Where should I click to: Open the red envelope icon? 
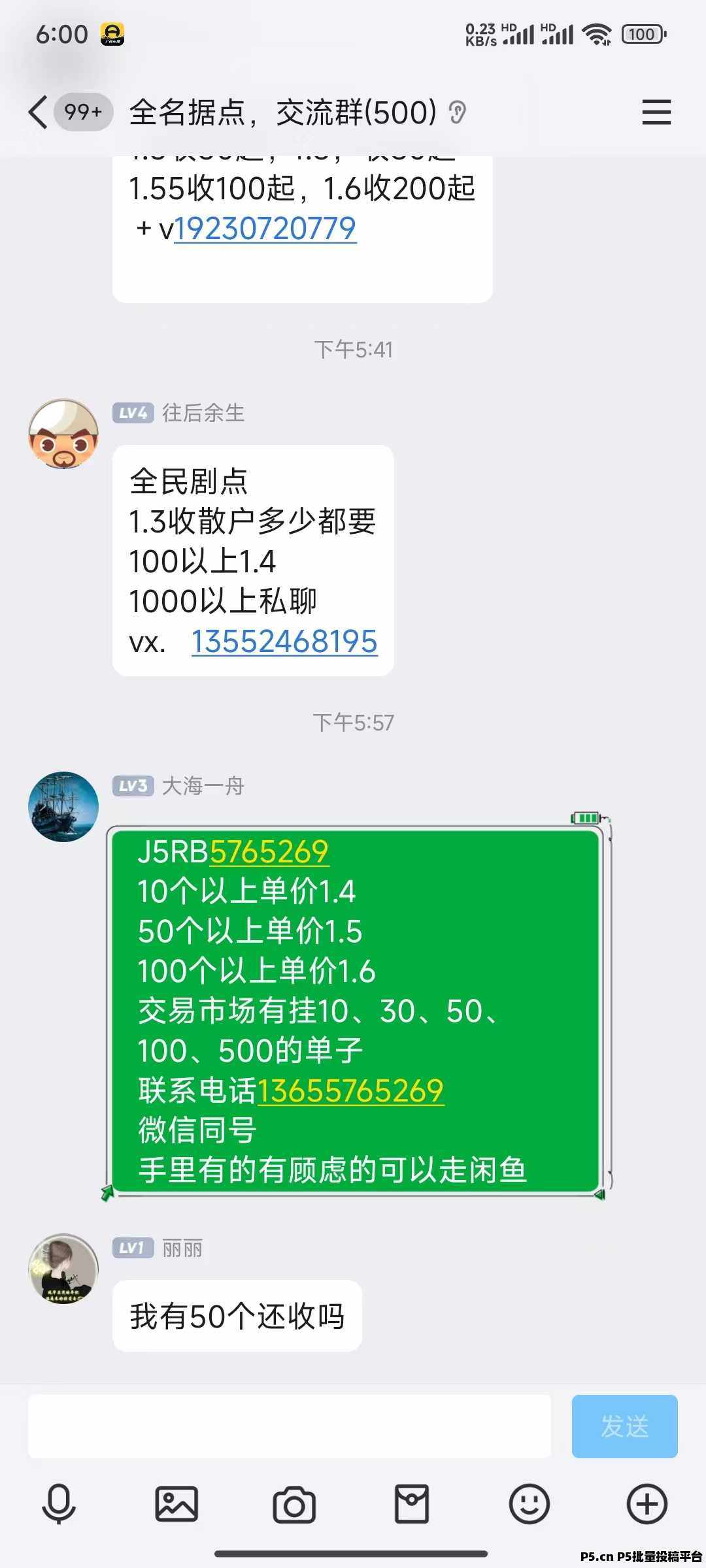coord(412,1504)
